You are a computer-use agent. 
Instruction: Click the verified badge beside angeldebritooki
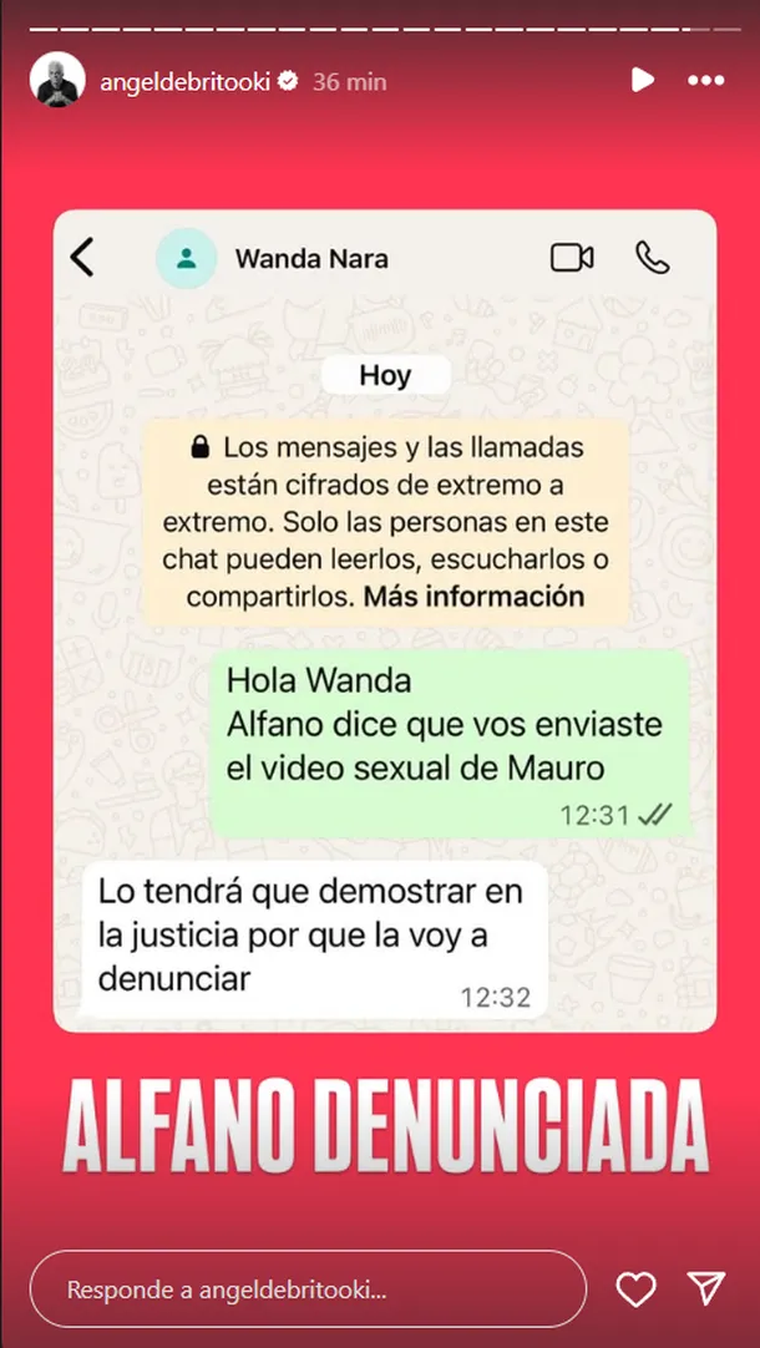(x=288, y=81)
